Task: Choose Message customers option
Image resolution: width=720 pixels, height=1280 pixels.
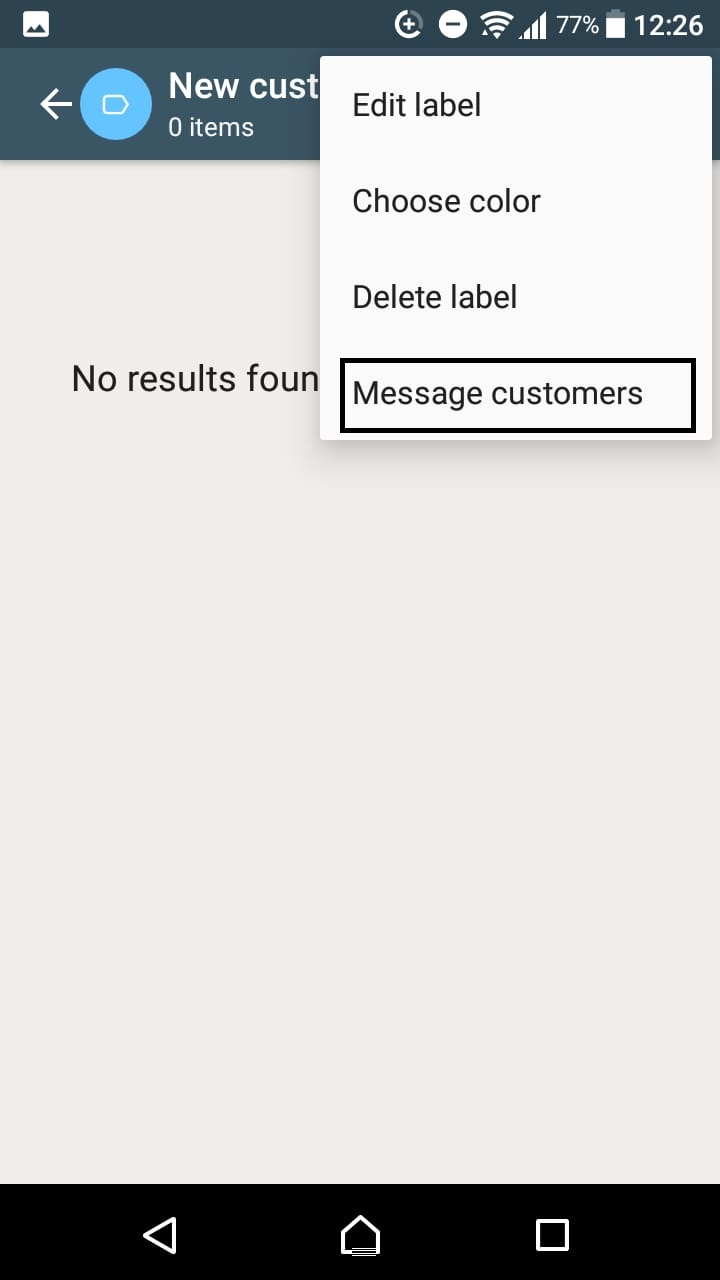Action: 516,394
